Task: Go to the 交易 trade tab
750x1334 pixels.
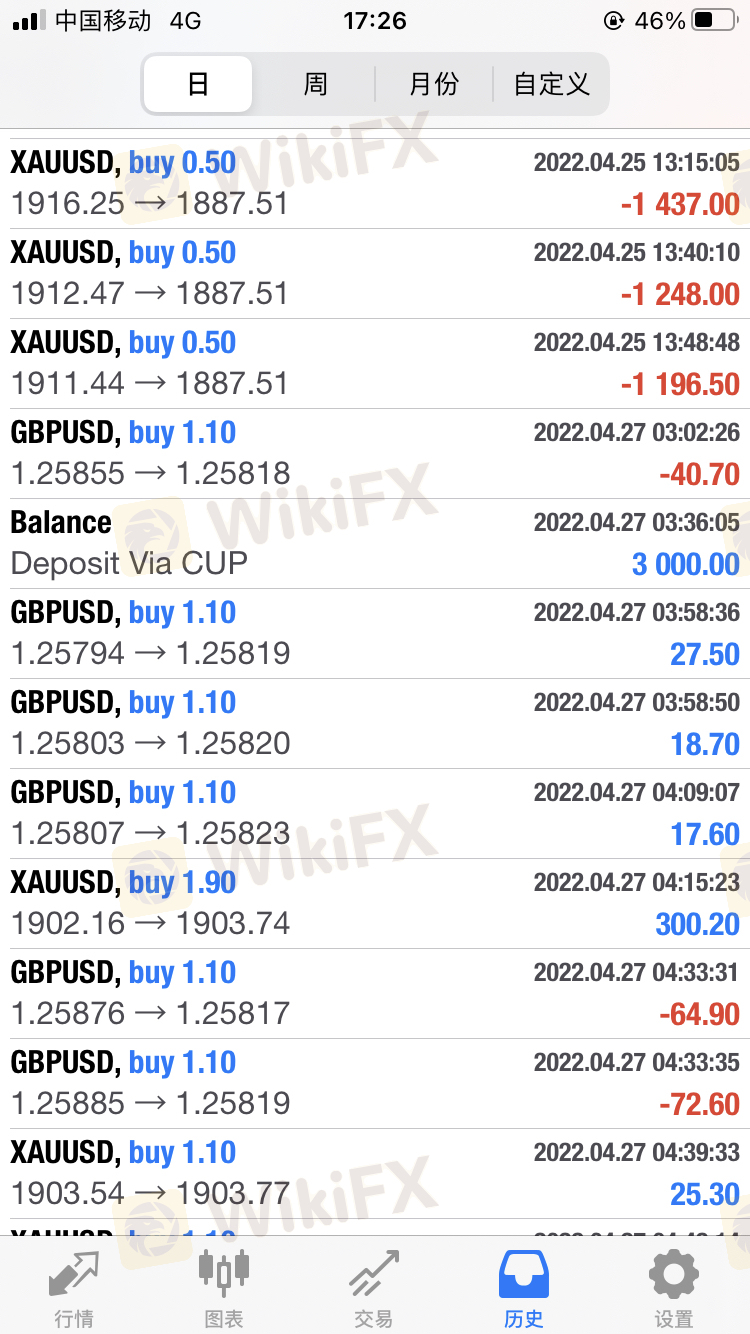Action: pos(374,1289)
